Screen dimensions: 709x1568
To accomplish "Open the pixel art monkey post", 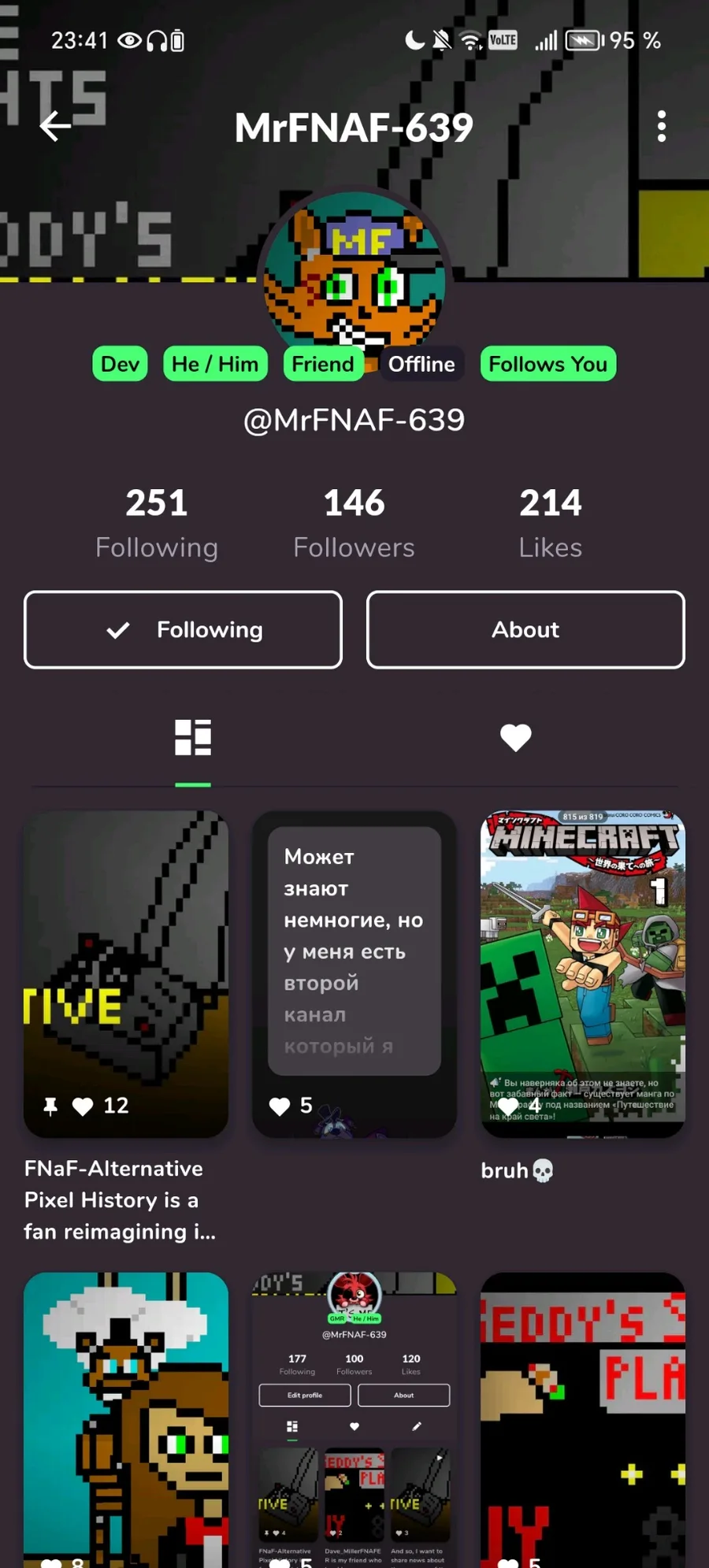I will click(126, 1418).
